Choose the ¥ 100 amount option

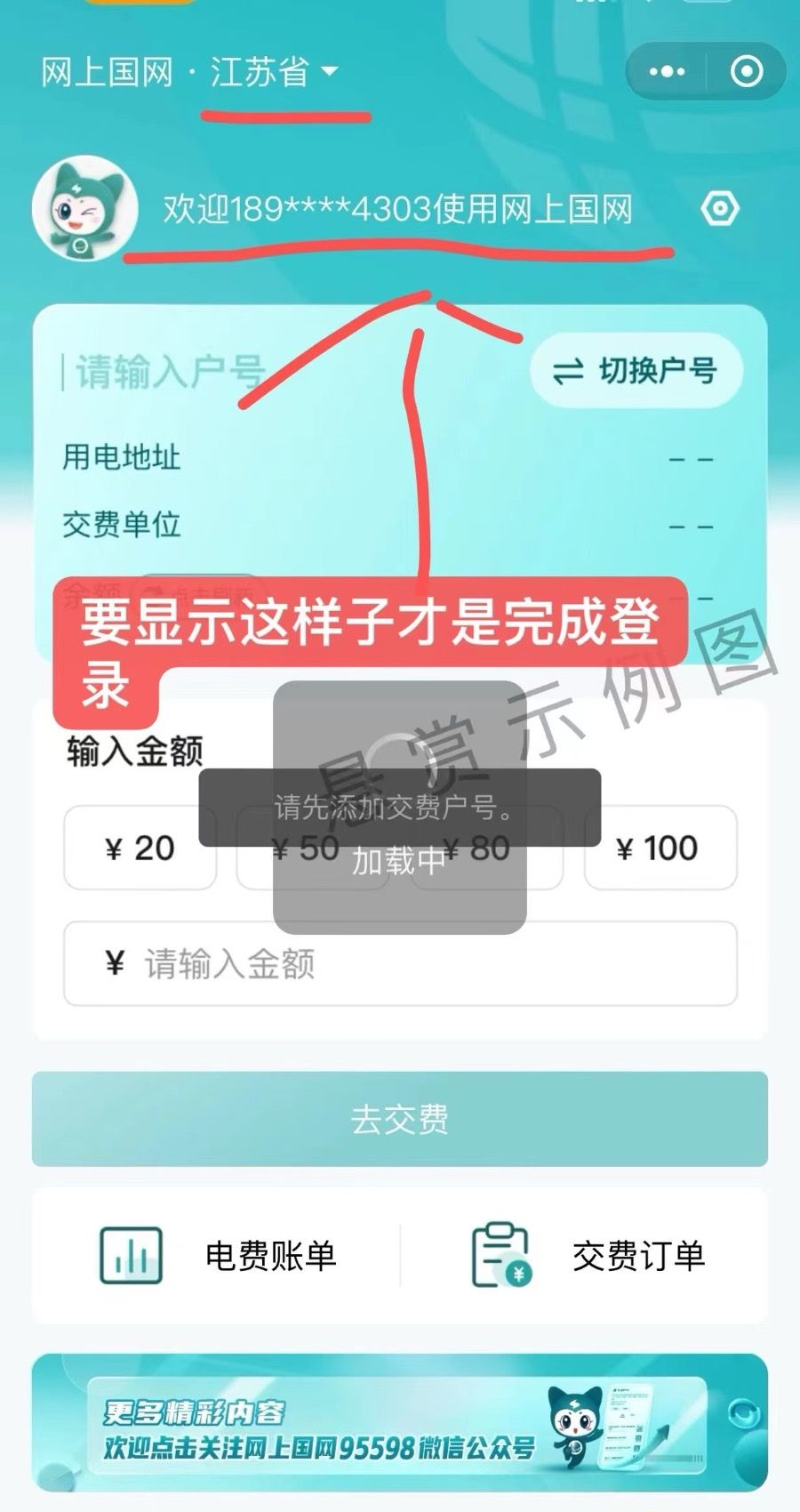[x=660, y=848]
